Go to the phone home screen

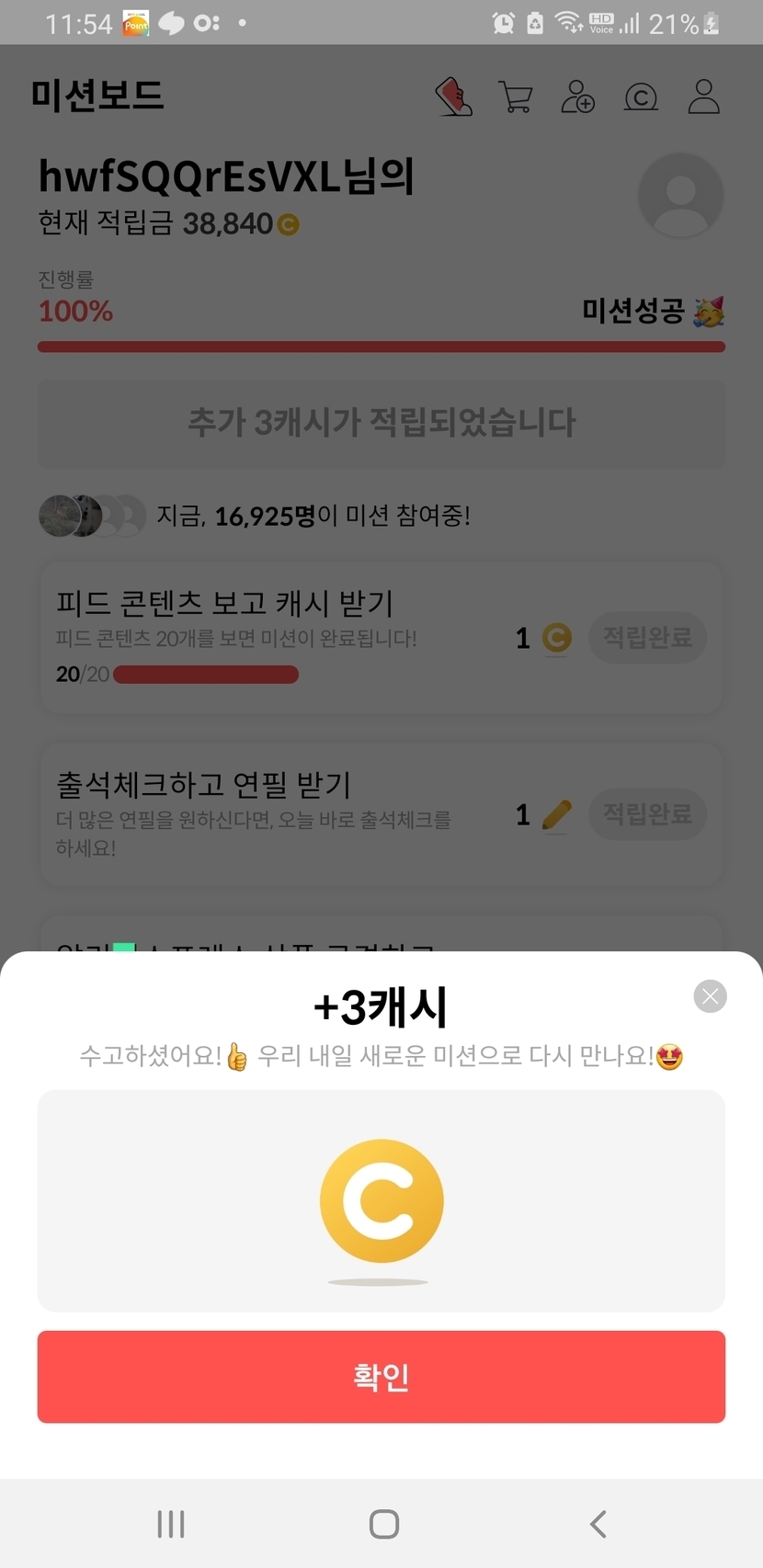383,1524
